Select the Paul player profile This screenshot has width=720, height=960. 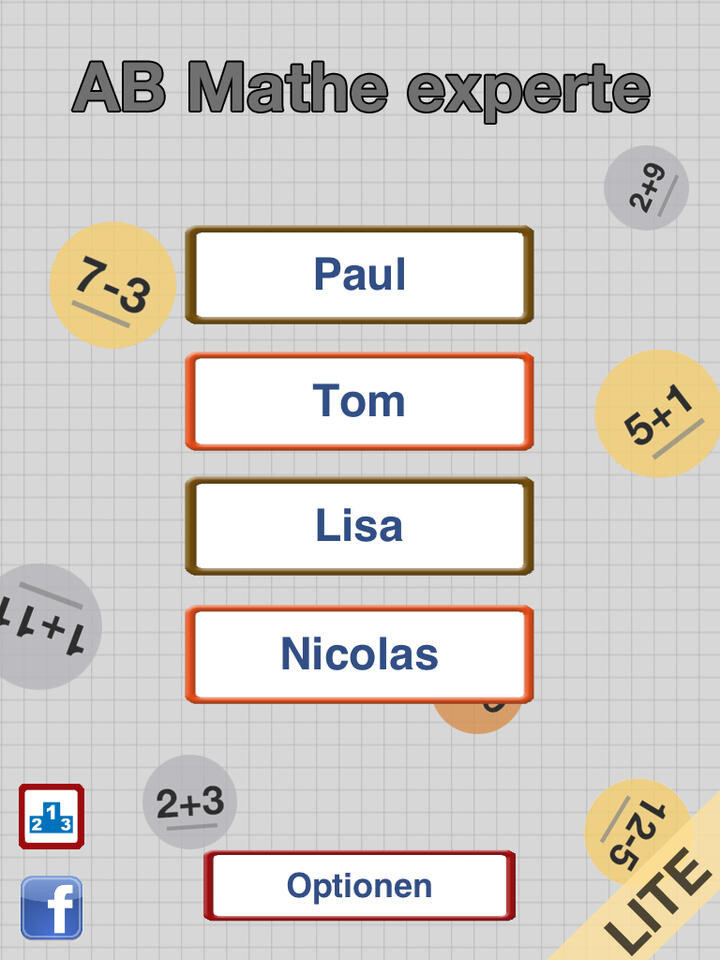(x=359, y=275)
